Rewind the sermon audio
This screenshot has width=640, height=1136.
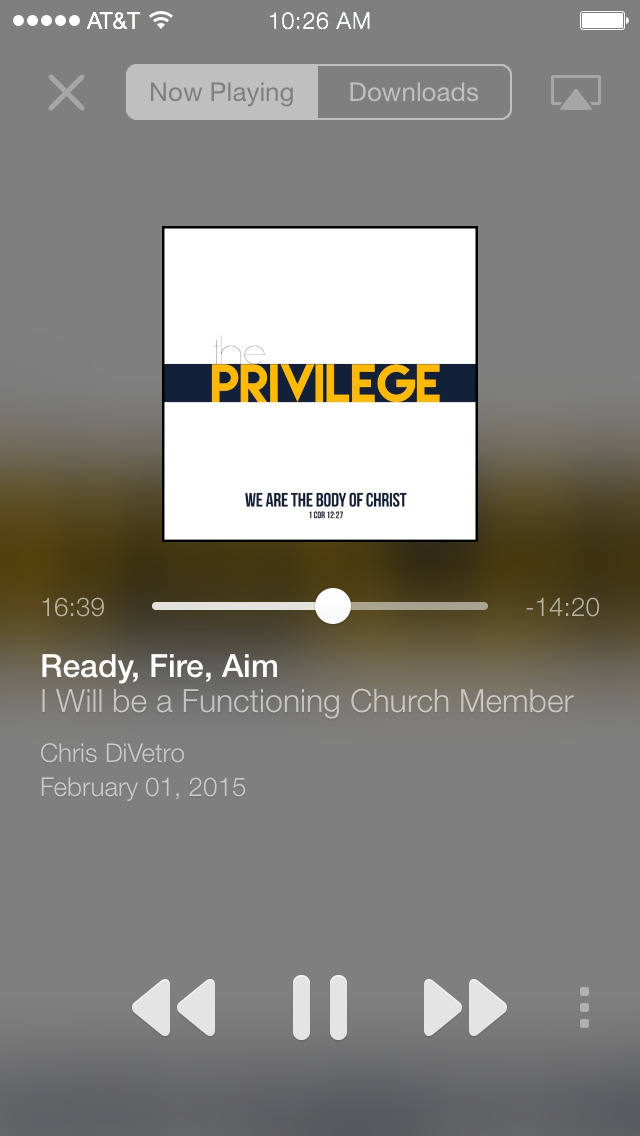[174, 1007]
